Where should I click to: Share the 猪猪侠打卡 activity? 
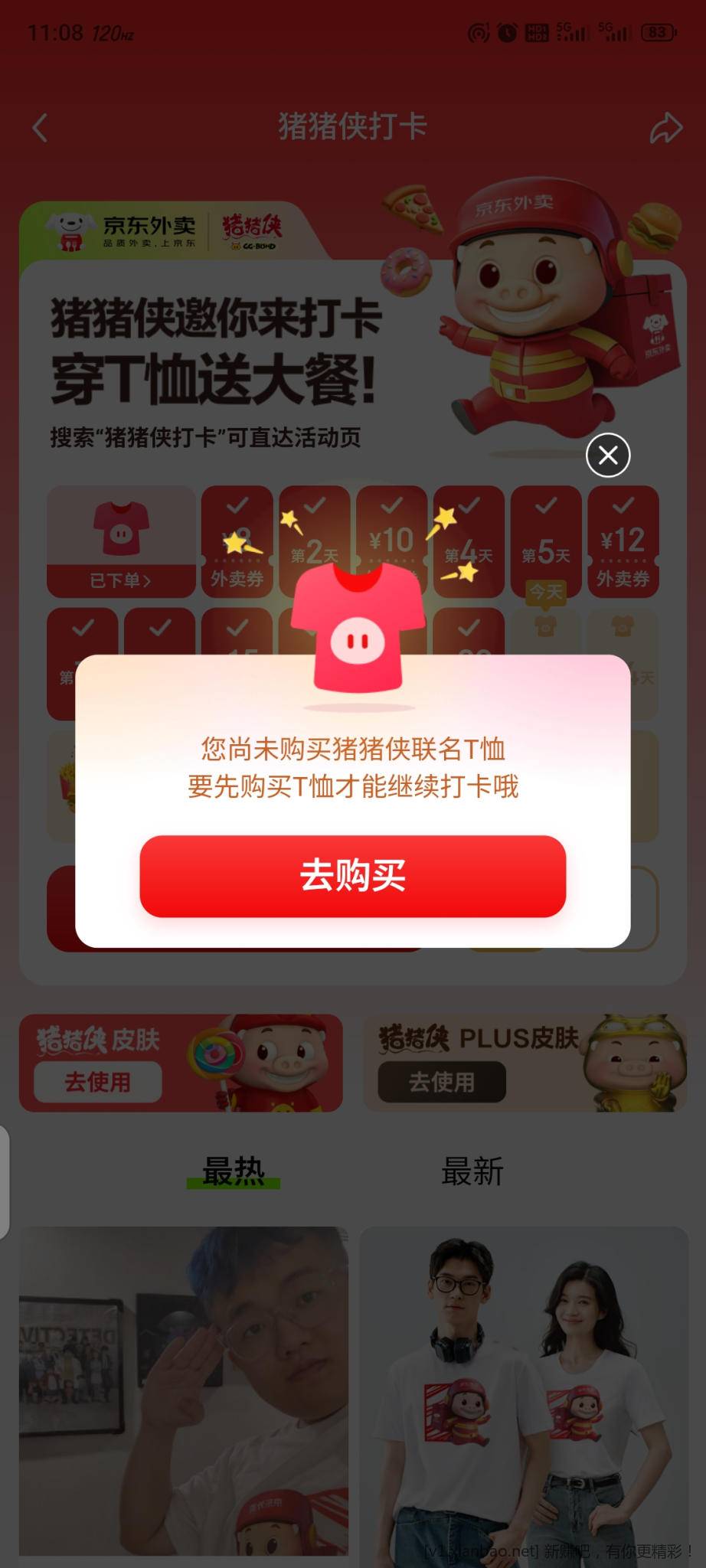[x=665, y=128]
